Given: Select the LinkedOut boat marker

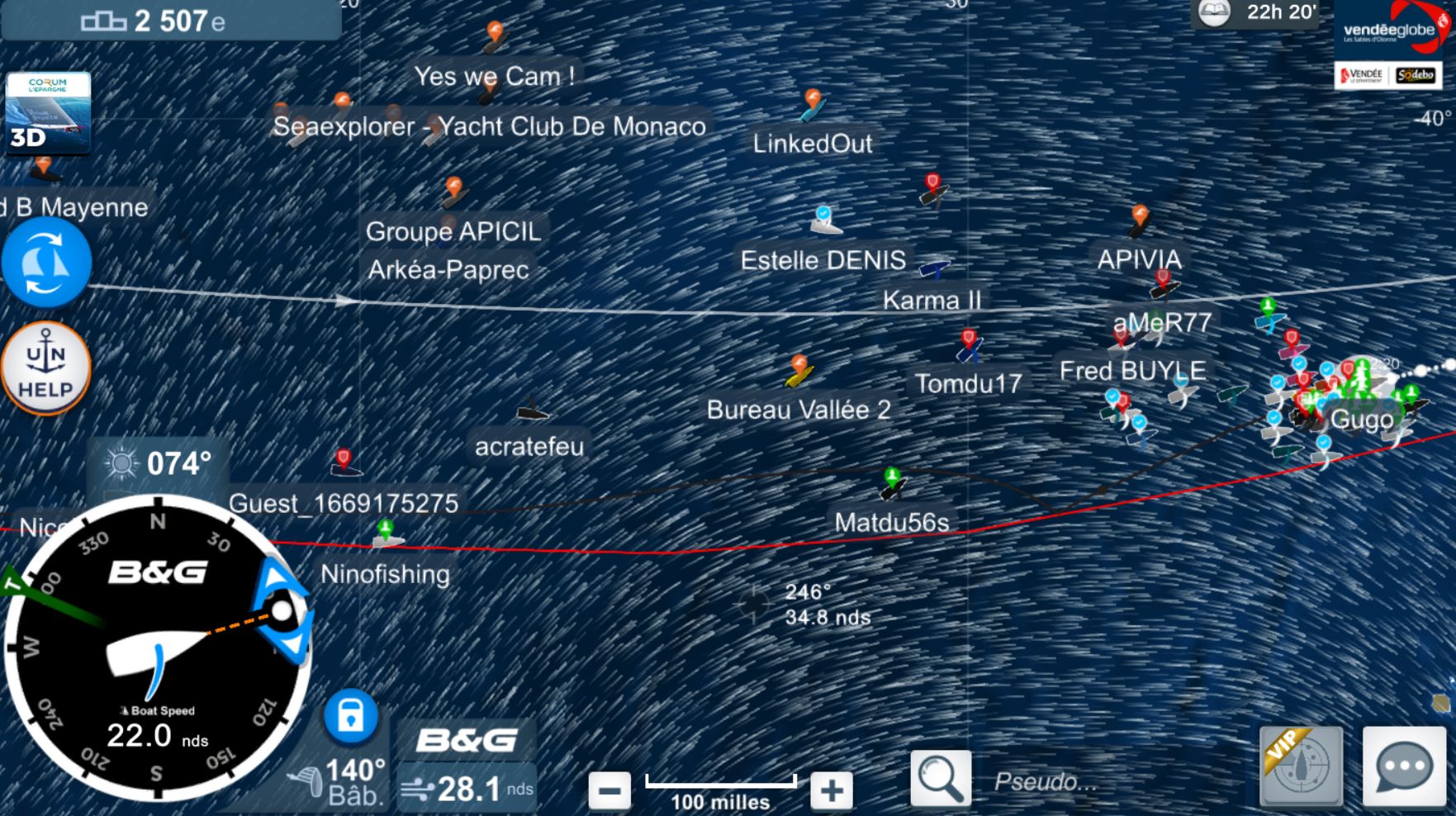Looking at the screenshot, I should [813, 107].
